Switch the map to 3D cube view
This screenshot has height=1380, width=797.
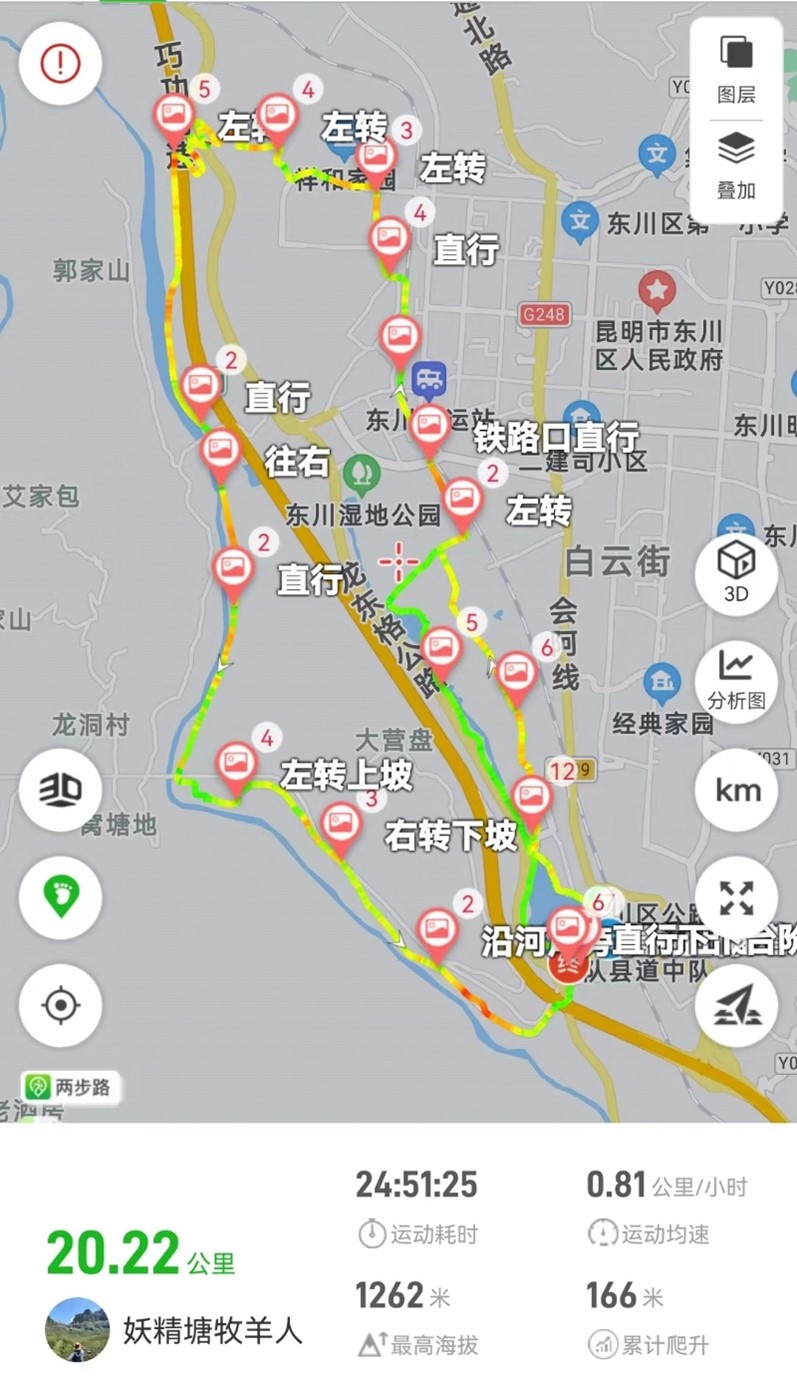(736, 573)
